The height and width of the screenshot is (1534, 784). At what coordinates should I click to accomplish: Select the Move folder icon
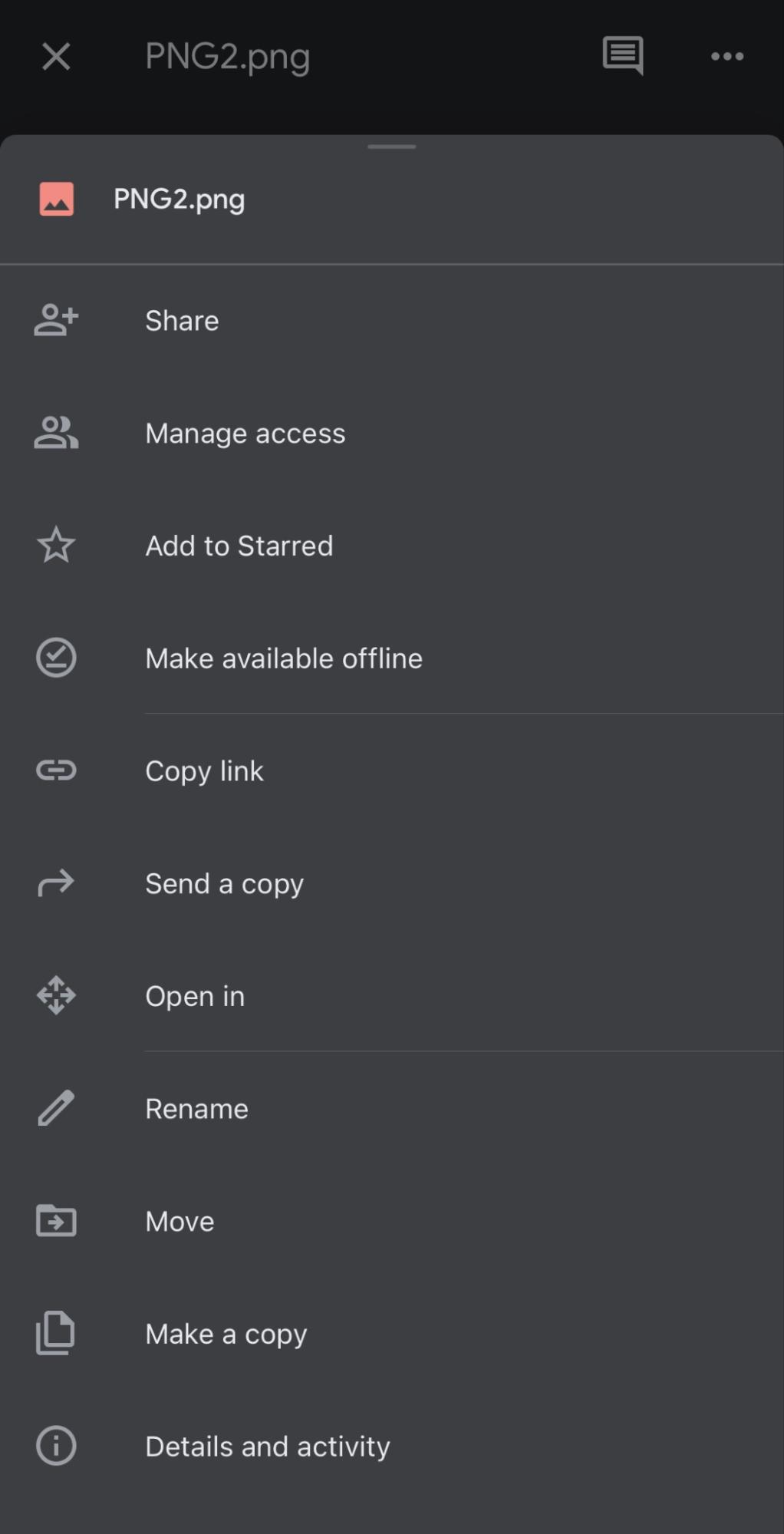[x=56, y=1221]
